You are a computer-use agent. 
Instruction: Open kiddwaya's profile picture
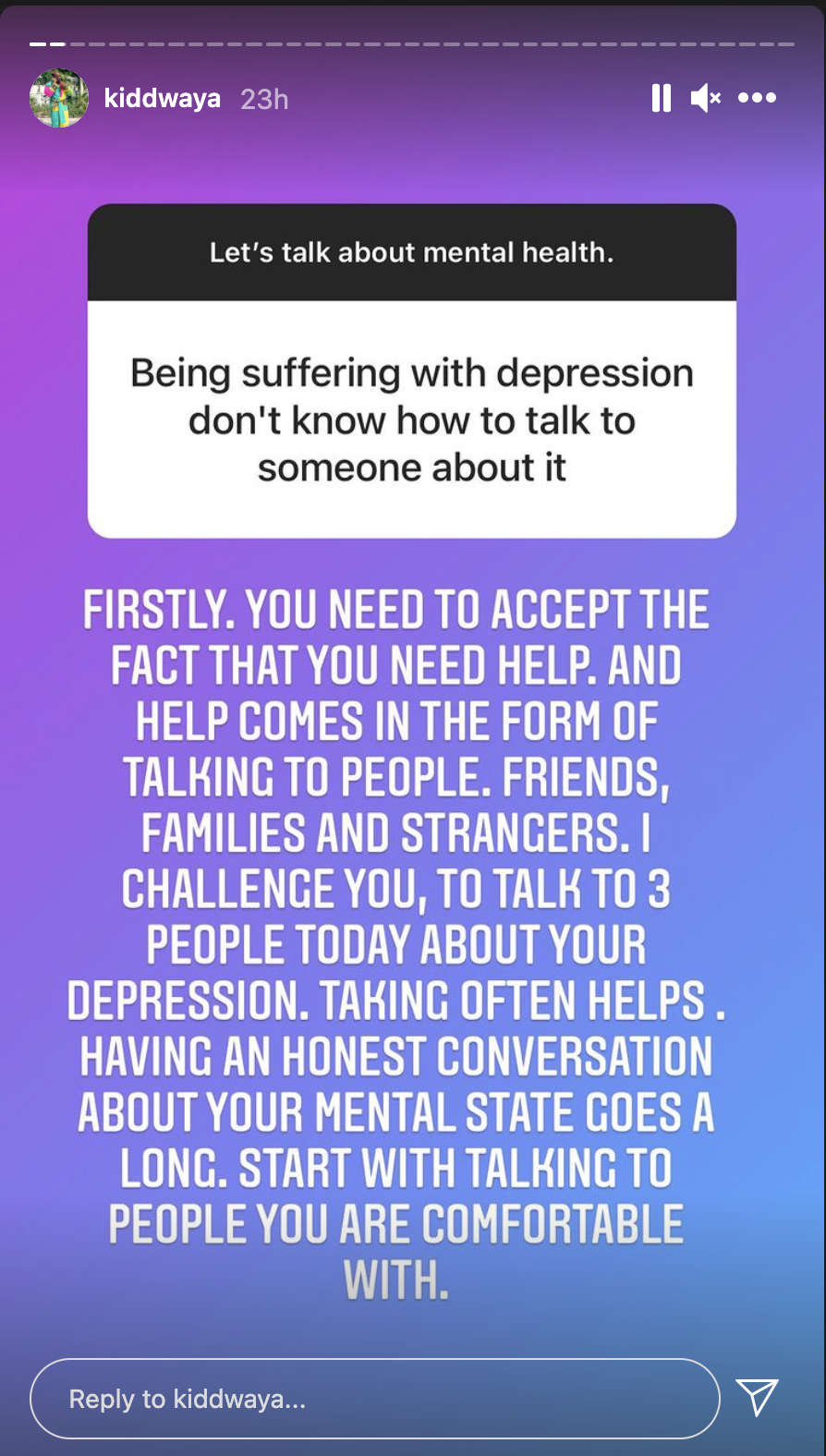[x=59, y=98]
